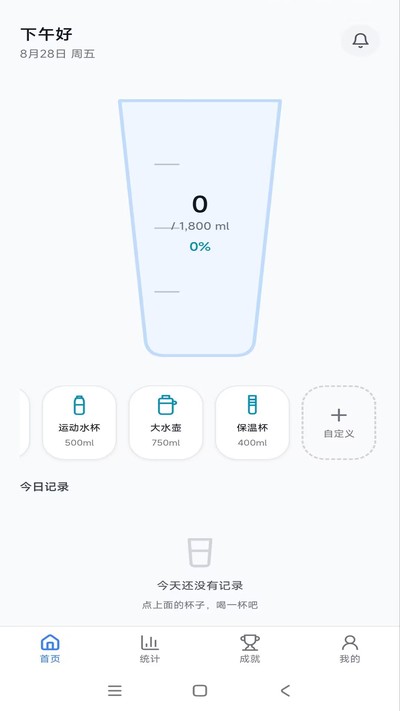The height and width of the screenshot is (711, 400).
Task: Open the 成就 tab
Action: click(x=250, y=649)
